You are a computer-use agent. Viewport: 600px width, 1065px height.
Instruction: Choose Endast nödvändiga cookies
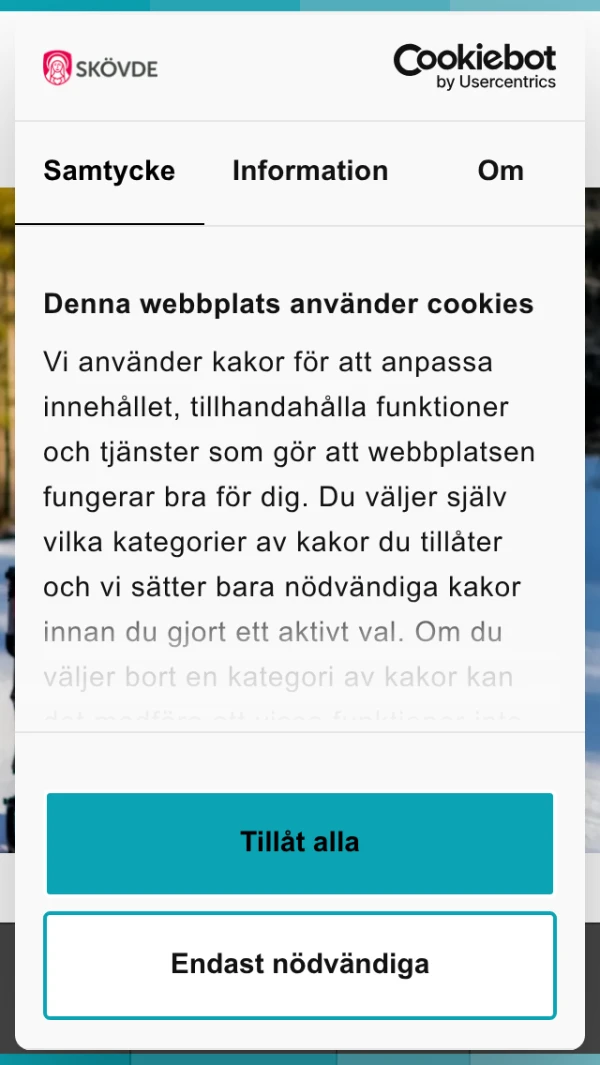click(300, 965)
